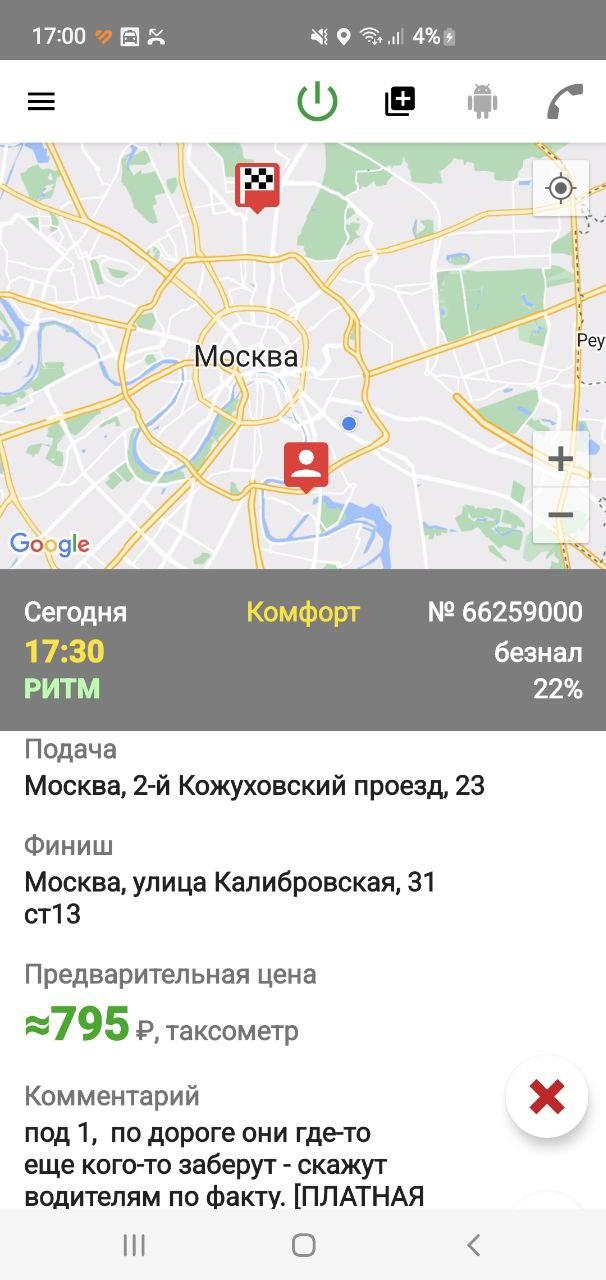
Task: Toggle the green power status button
Action: coord(317,101)
